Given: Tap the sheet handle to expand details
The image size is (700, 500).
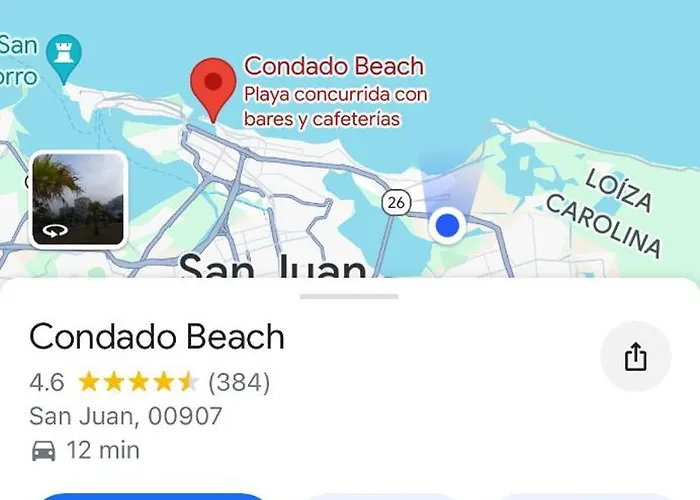Looking at the screenshot, I should pyautogui.click(x=349, y=296).
